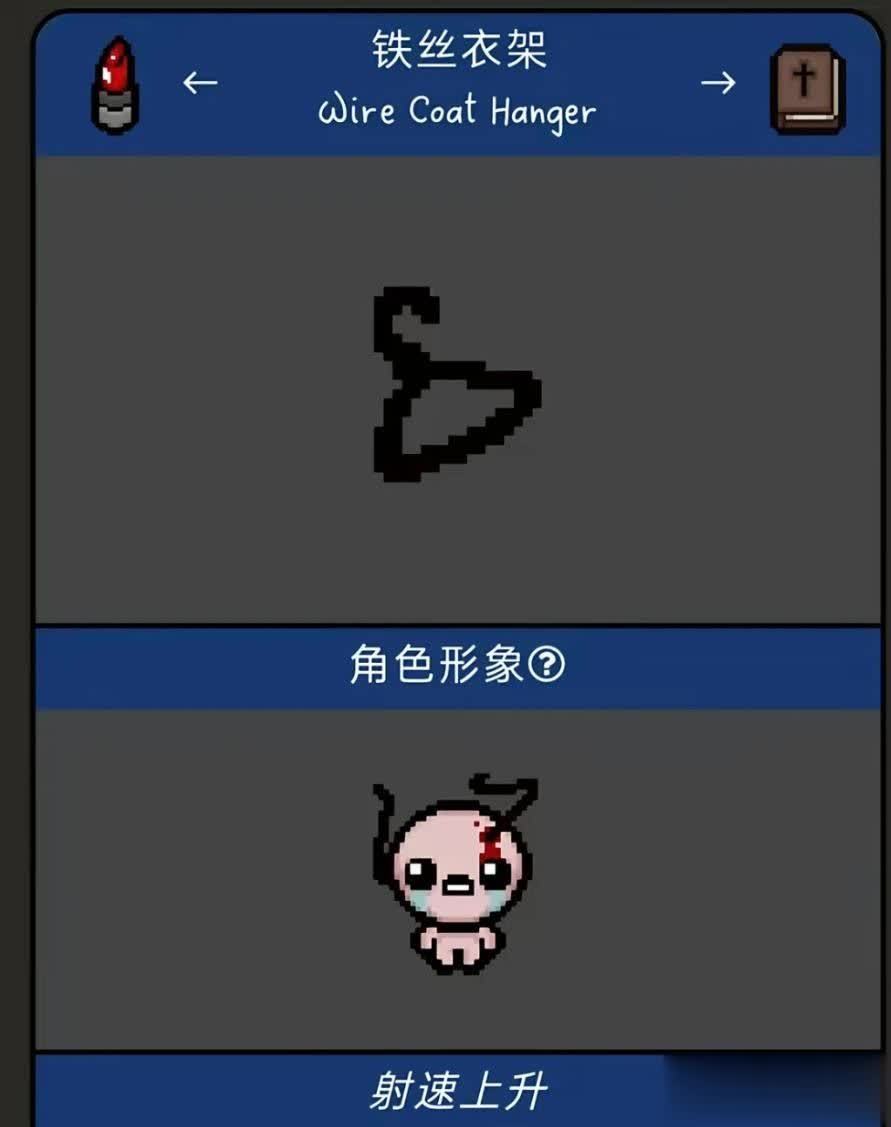The height and width of the screenshot is (1127, 891).
Task: Go to previous item with left arrow
Action: tap(201, 83)
